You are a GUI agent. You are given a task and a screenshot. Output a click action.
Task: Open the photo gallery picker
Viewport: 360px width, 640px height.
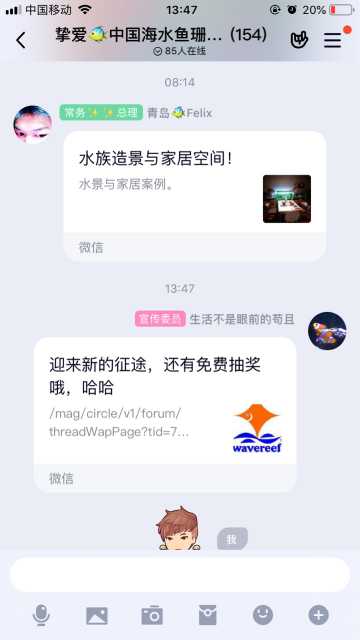coord(97,615)
